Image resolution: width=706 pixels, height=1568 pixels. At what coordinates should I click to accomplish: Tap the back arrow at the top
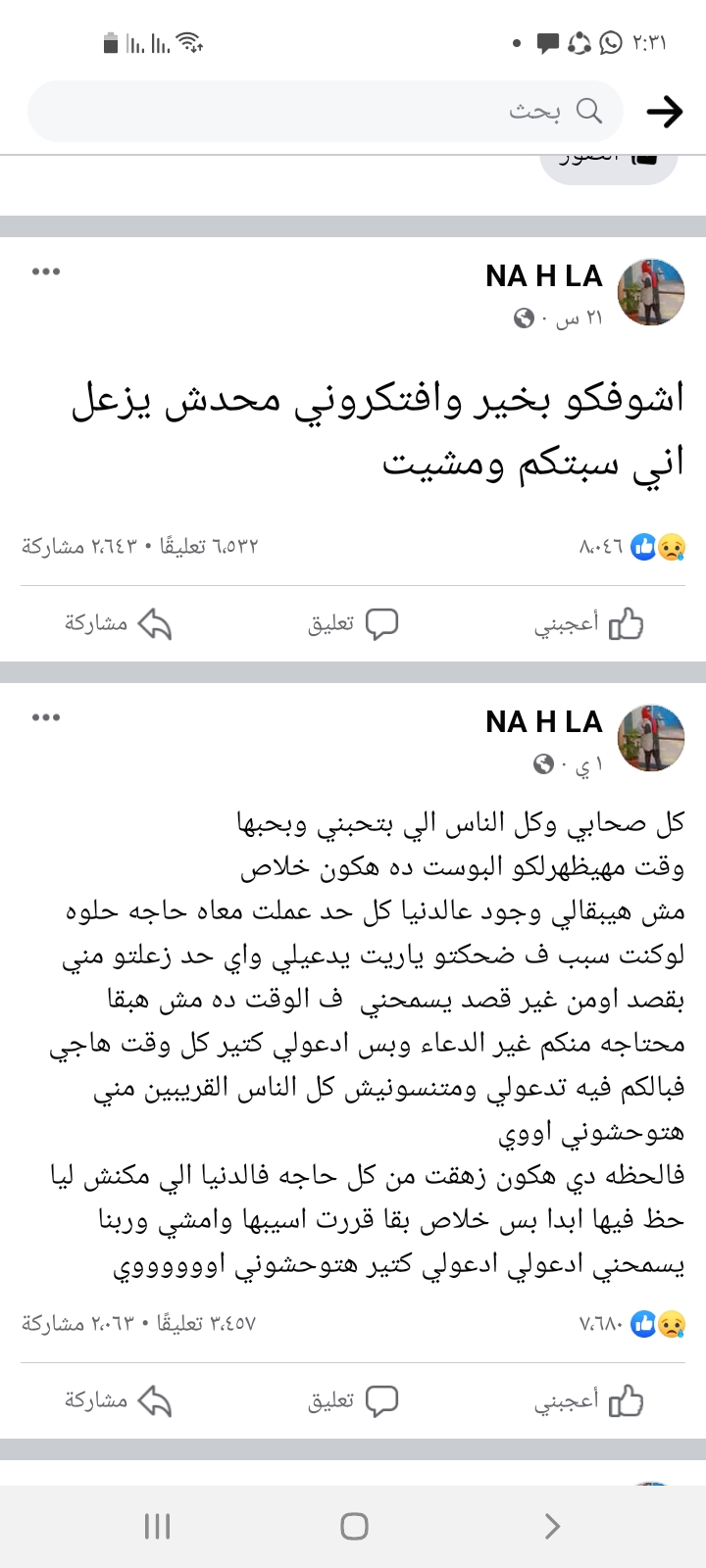[x=665, y=111]
